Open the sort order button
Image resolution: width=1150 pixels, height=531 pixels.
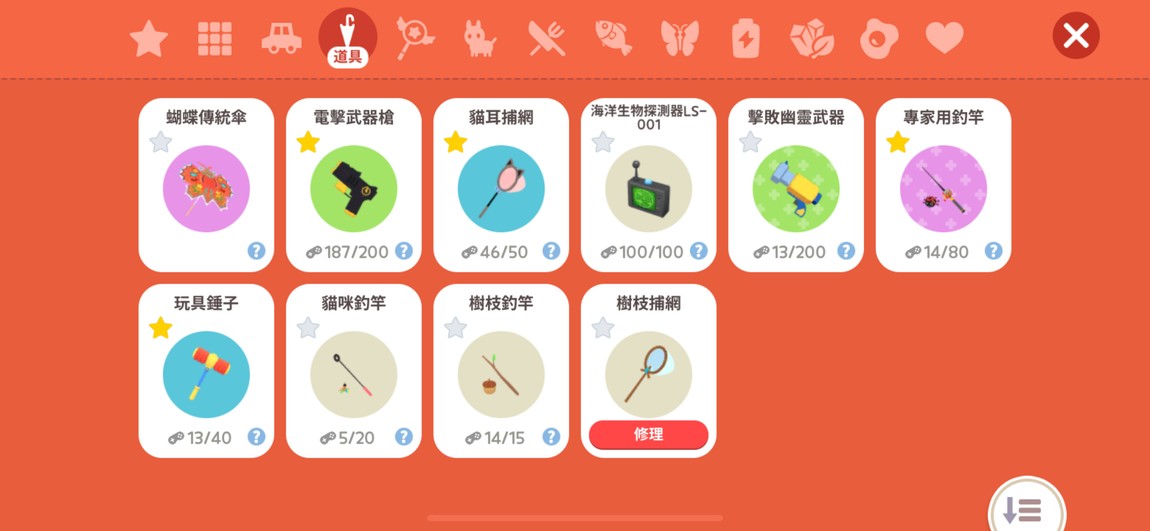(1026, 510)
